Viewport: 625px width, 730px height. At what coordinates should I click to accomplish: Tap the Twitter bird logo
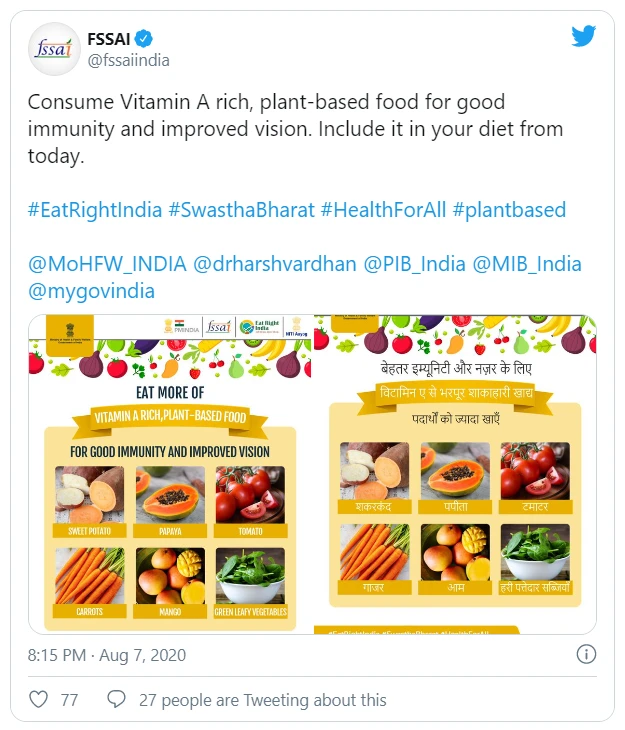point(584,37)
